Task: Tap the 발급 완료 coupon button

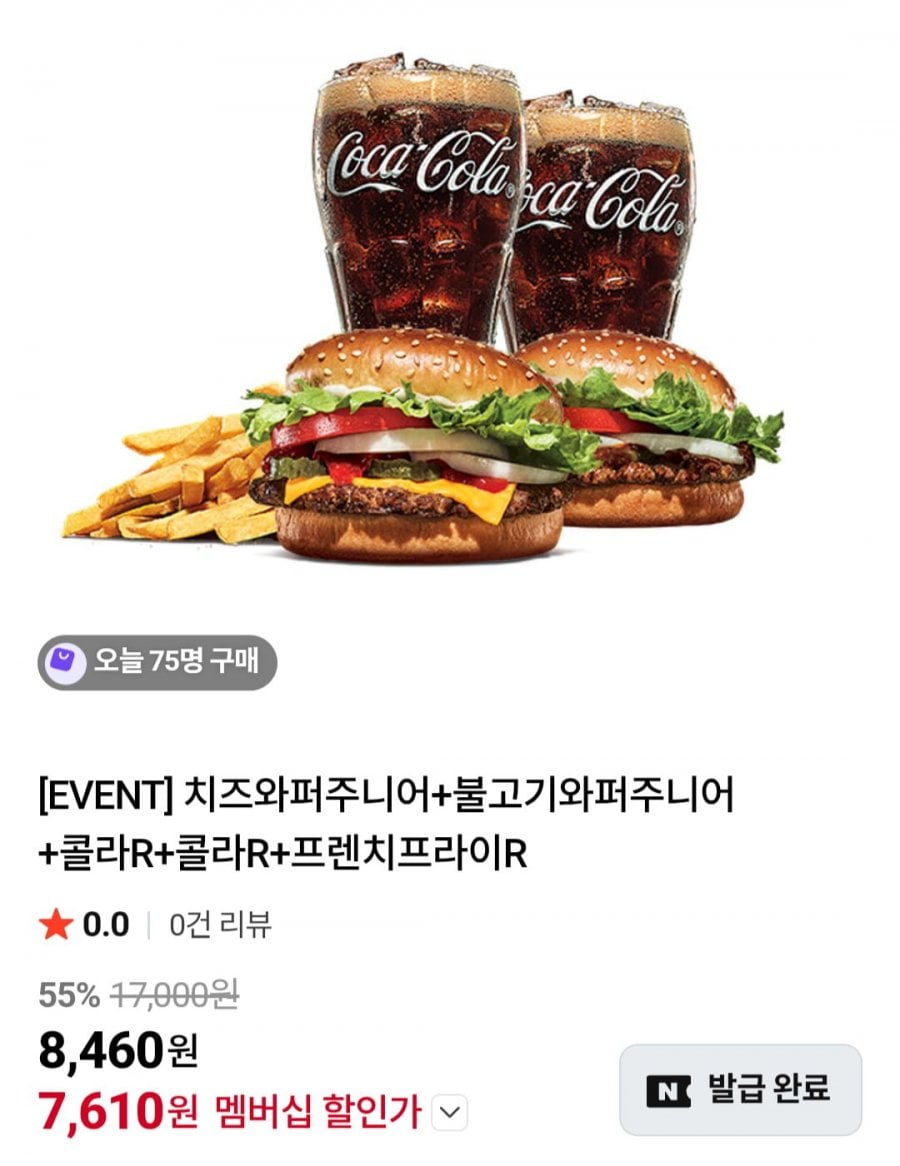Action: (740, 1089)
